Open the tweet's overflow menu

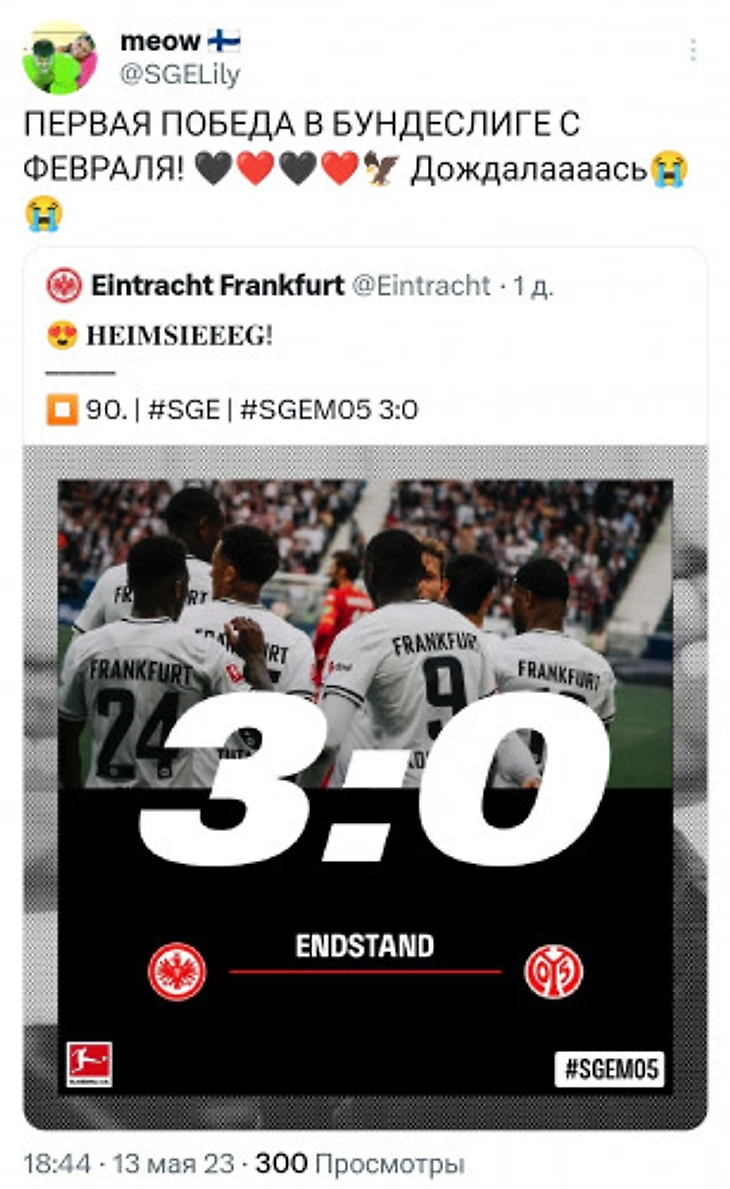692,50
